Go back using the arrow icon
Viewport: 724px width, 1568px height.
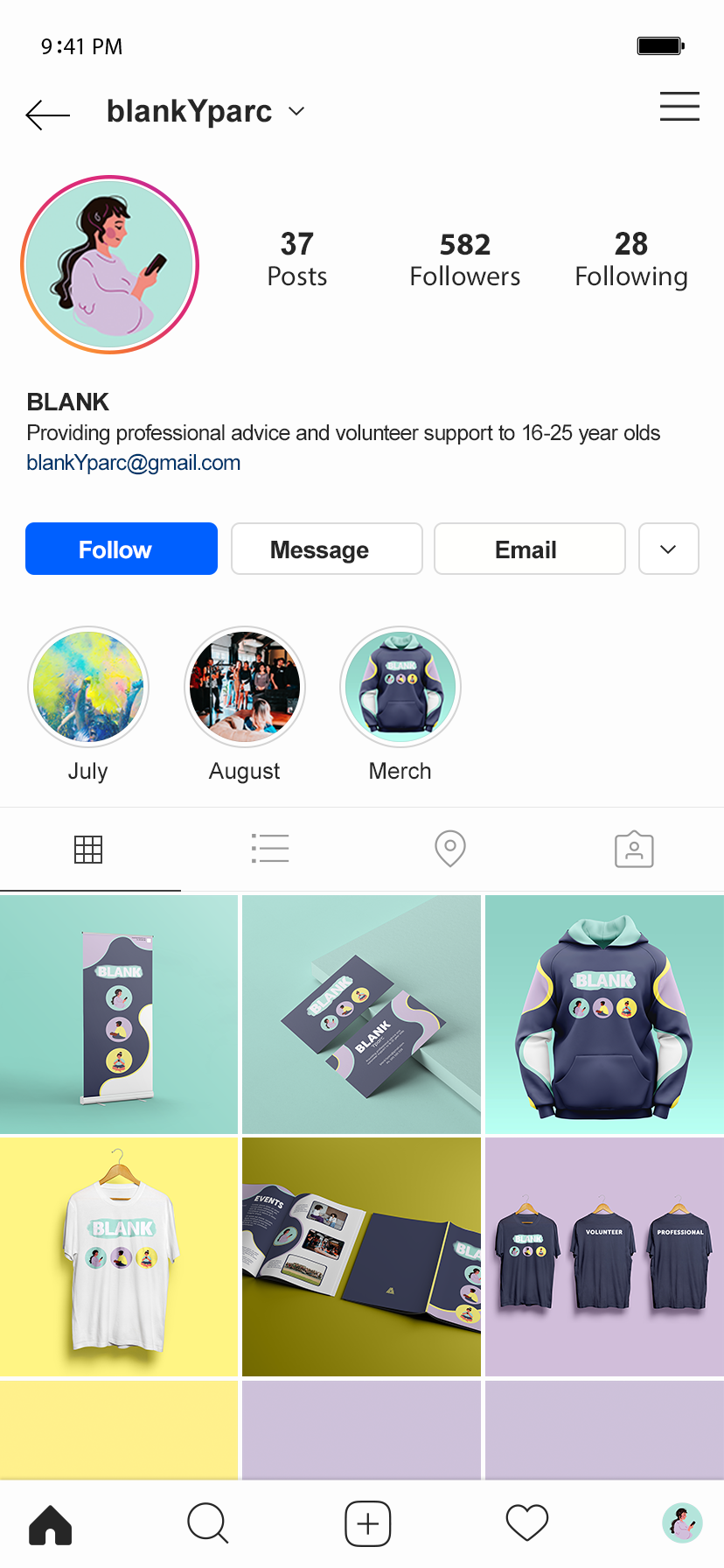coord(47,115)
